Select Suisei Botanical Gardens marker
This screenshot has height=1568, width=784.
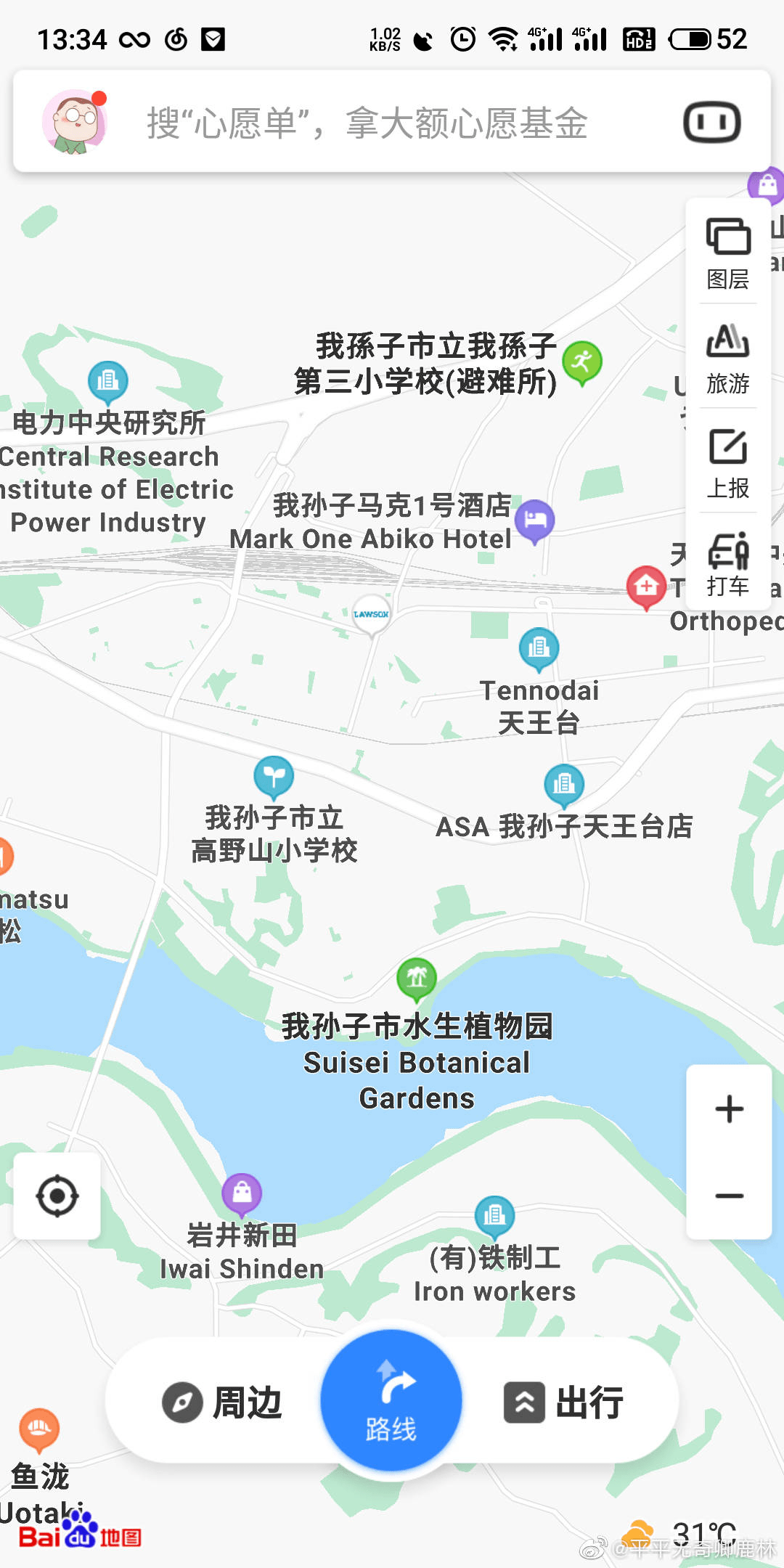coord(417,977)
